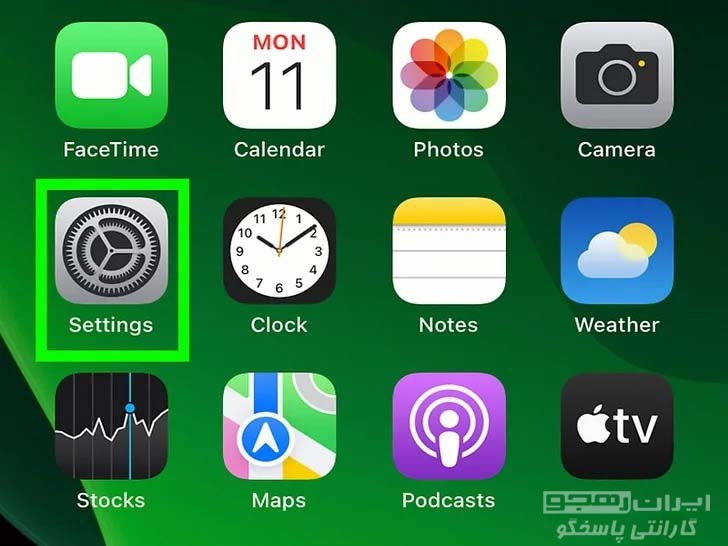Launch the Maps app
Viewport: 728px width, 546px height.
279,427
